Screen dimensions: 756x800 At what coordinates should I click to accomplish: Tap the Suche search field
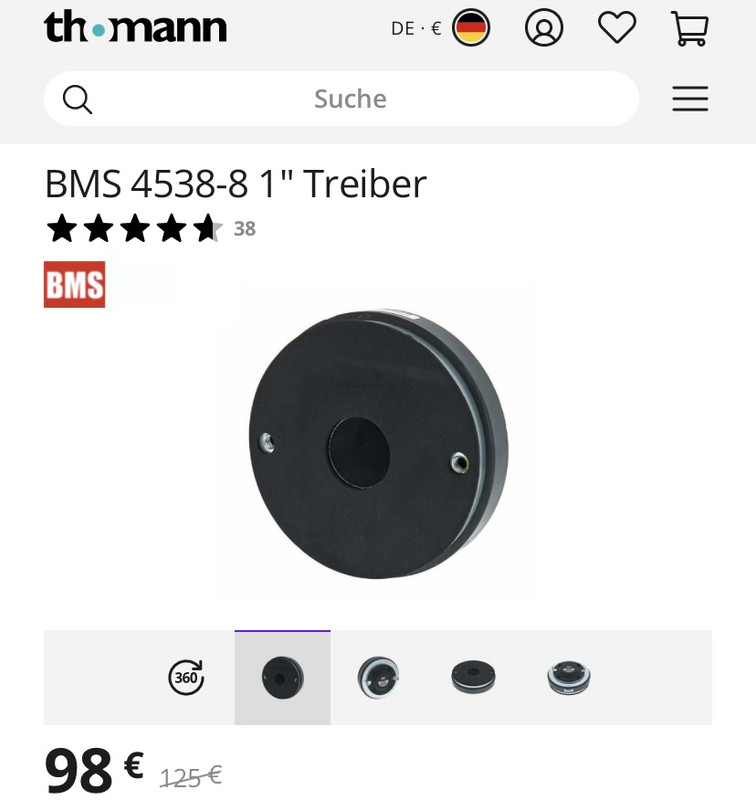click(350, 99)
